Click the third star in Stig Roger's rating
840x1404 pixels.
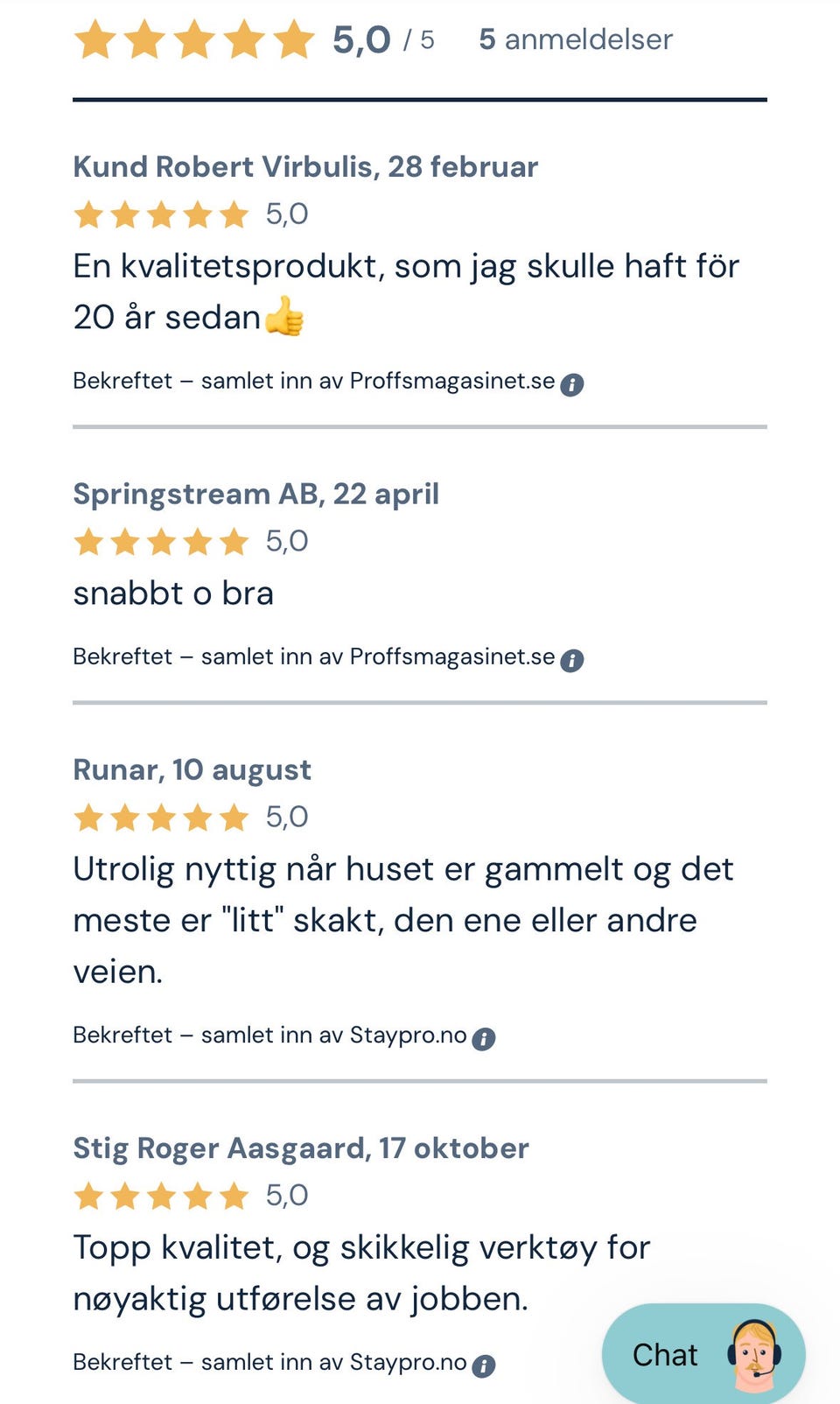point(161,1195)
